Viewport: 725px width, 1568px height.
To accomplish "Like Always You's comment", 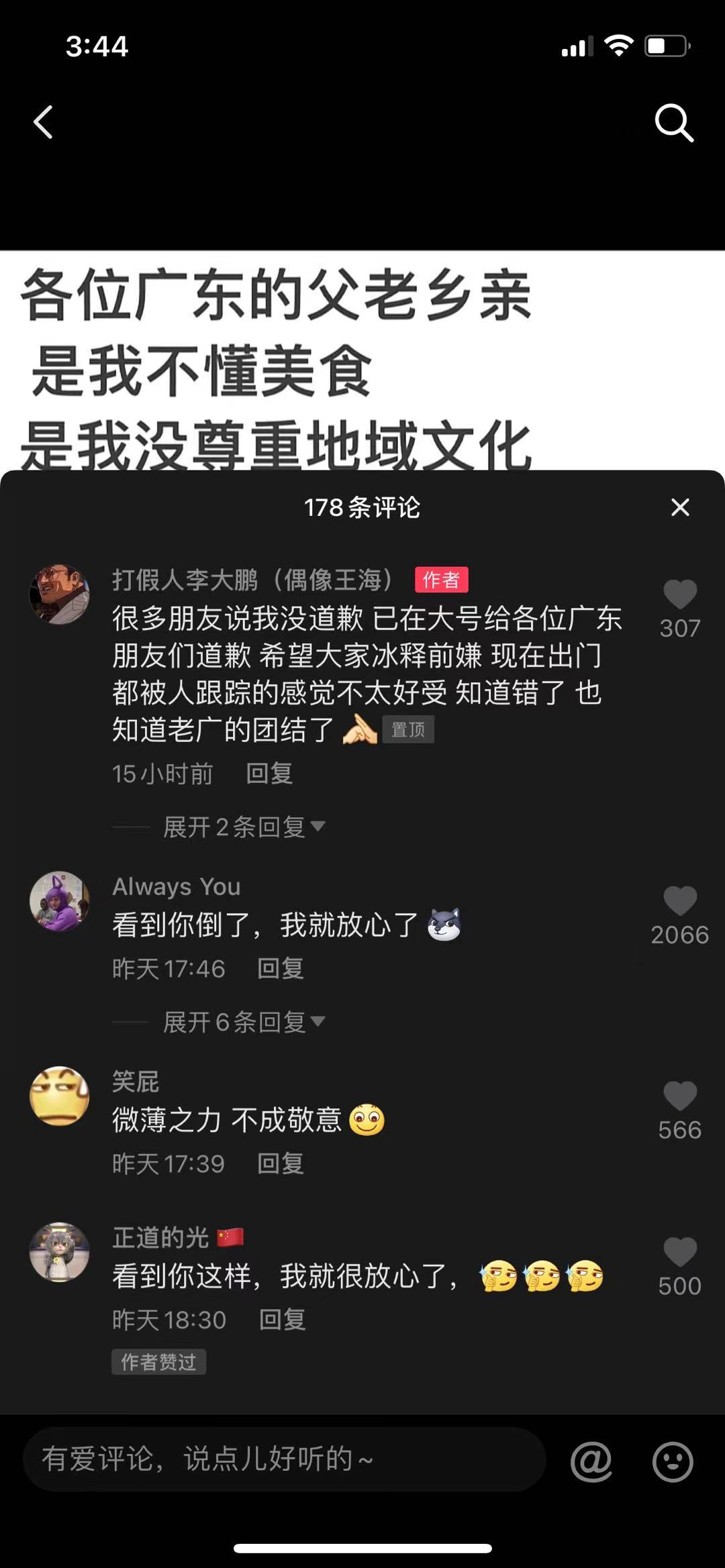I will [x=679, y=901].
